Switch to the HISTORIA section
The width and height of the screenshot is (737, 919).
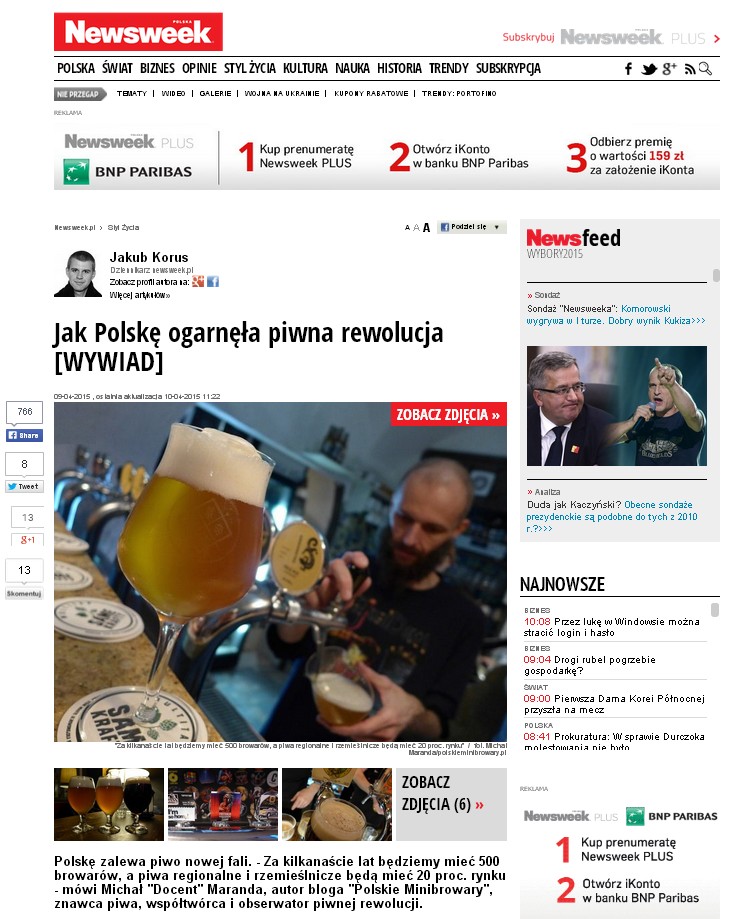pyautogui.click(x=399, y=69)
